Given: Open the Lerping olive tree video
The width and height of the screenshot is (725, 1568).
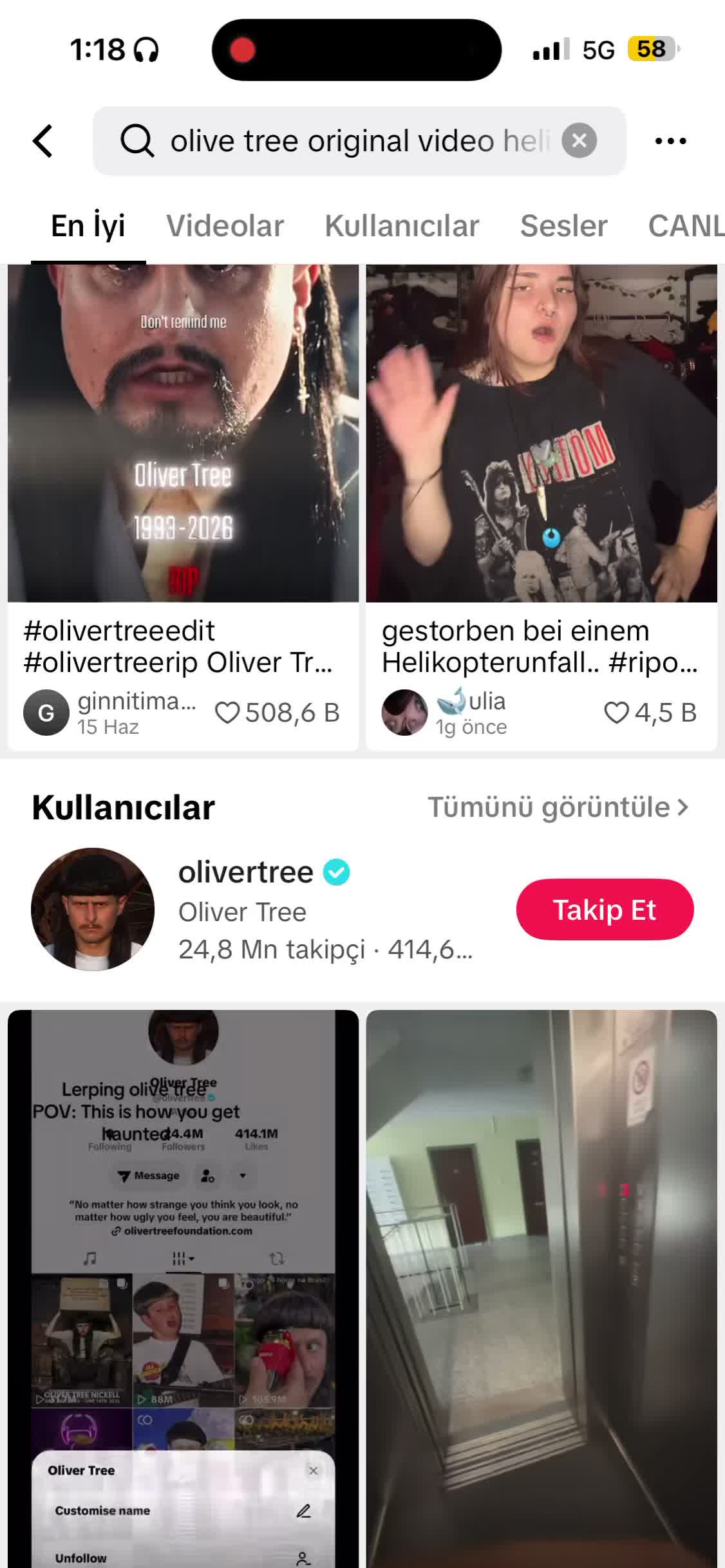Looking at the screenshot, I should pos(183,1289).
